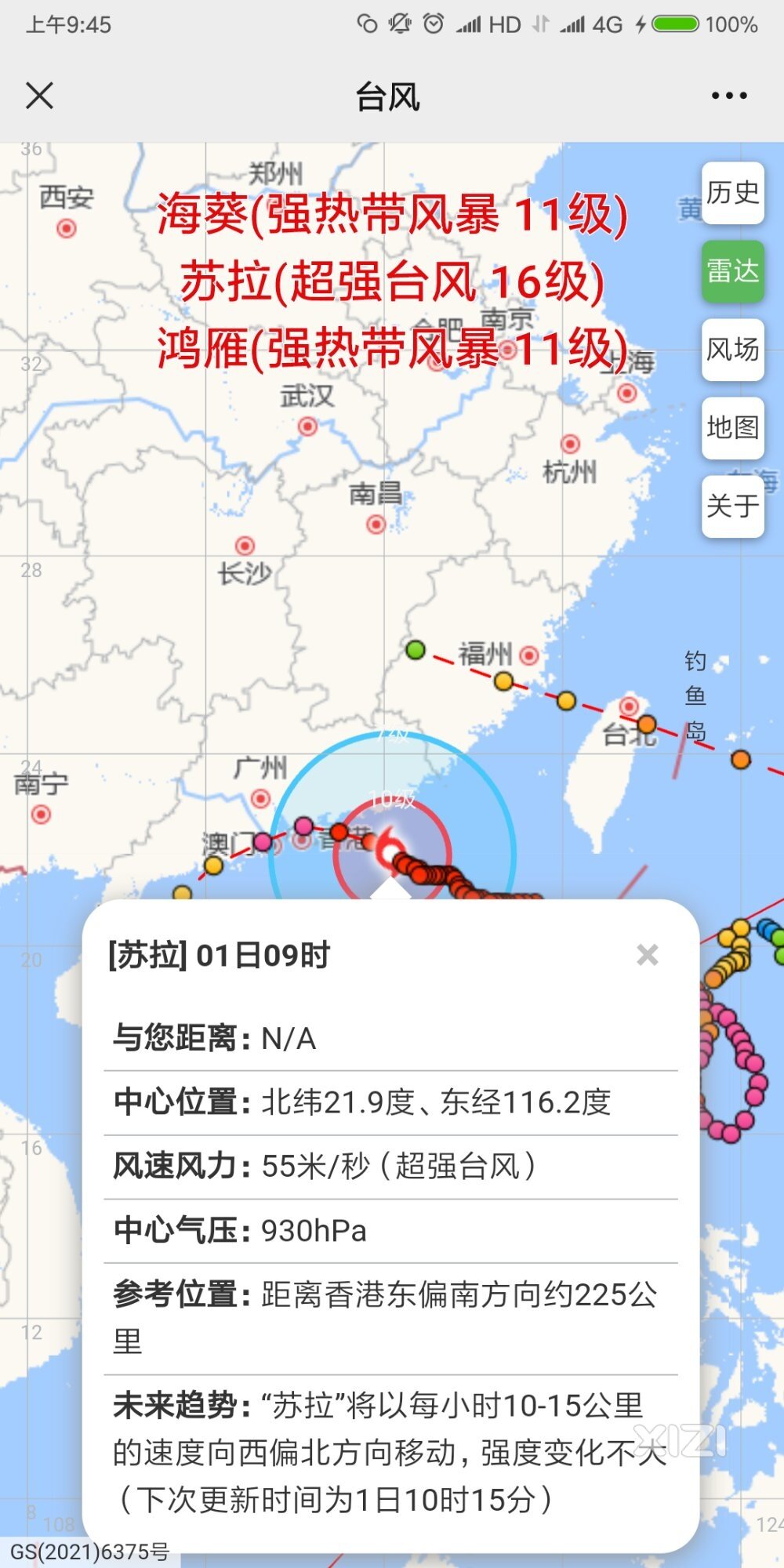784x1568 pixels.
Task: Select 海葵 typhoon in the red list
Action: [392, 214]
